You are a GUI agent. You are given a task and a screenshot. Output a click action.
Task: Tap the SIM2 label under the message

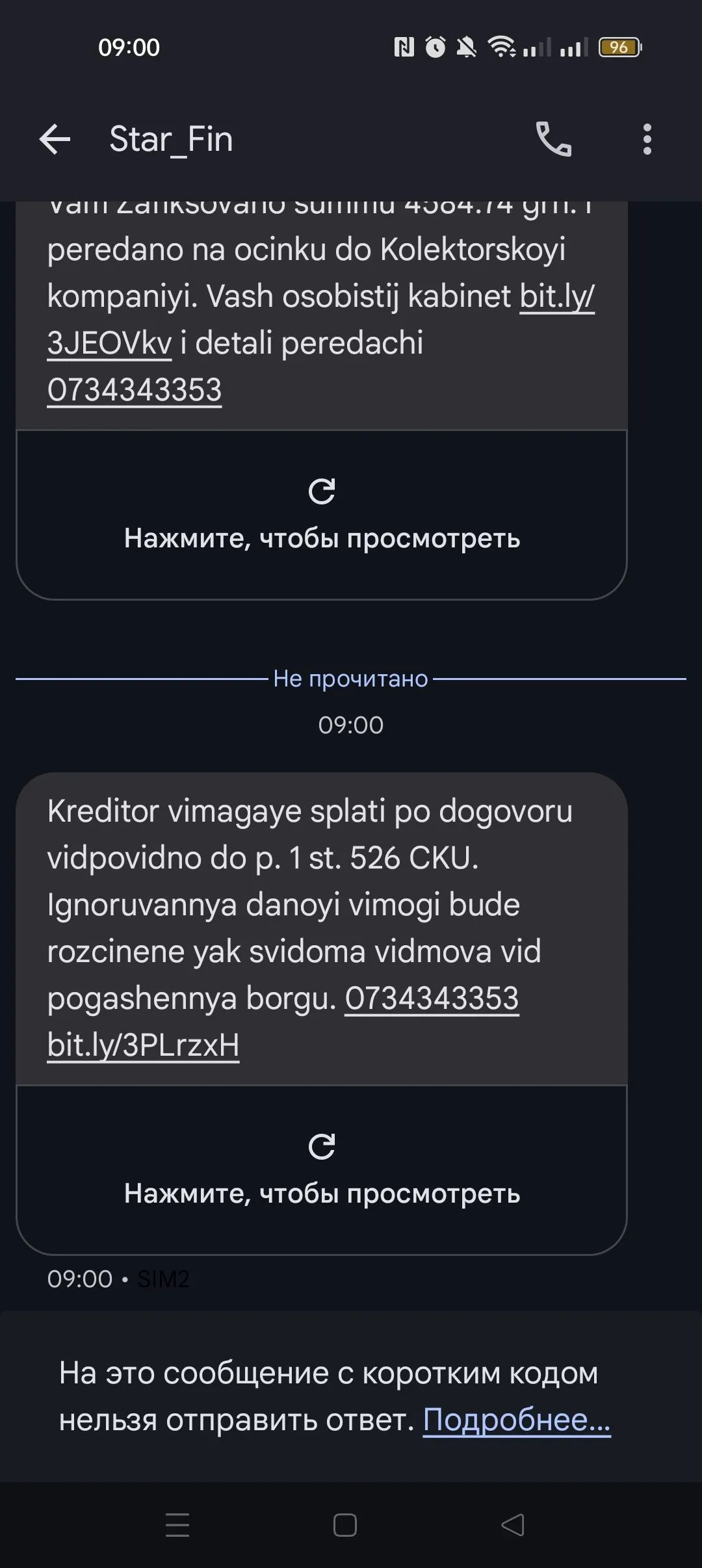click(162, 1278)
